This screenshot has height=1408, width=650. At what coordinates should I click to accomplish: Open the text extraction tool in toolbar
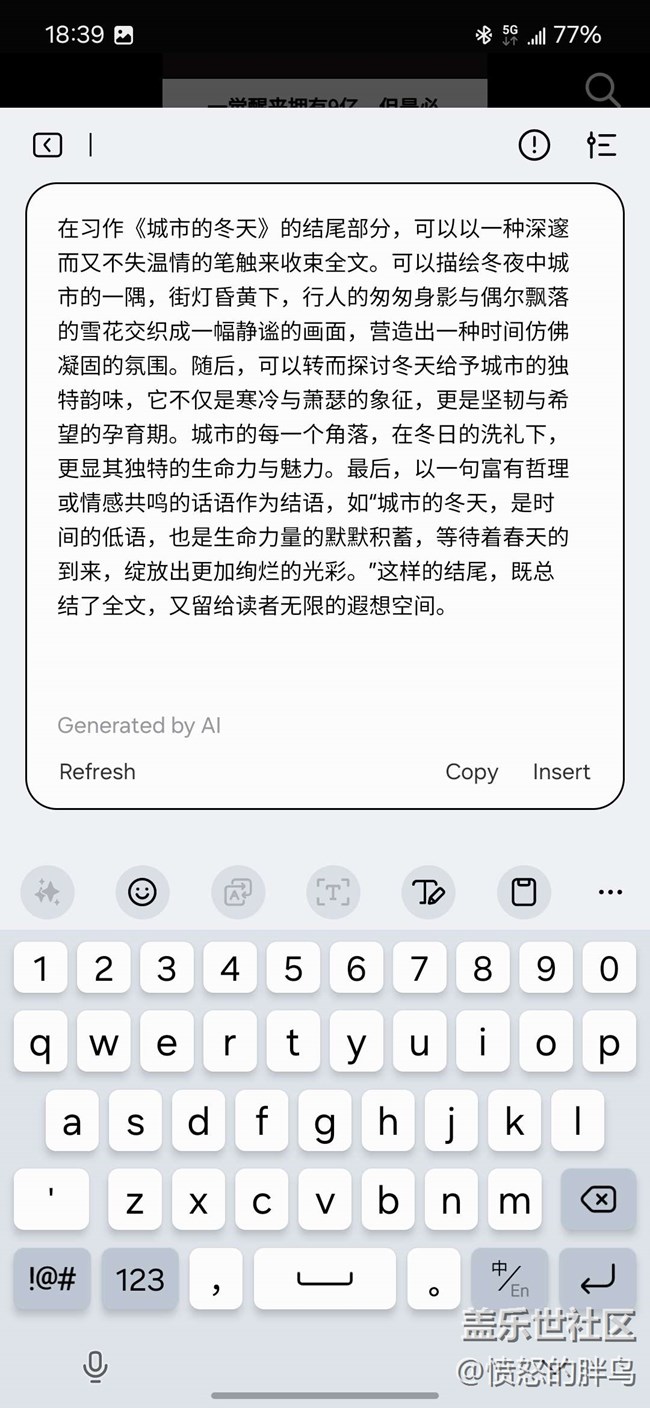(333, 891)
